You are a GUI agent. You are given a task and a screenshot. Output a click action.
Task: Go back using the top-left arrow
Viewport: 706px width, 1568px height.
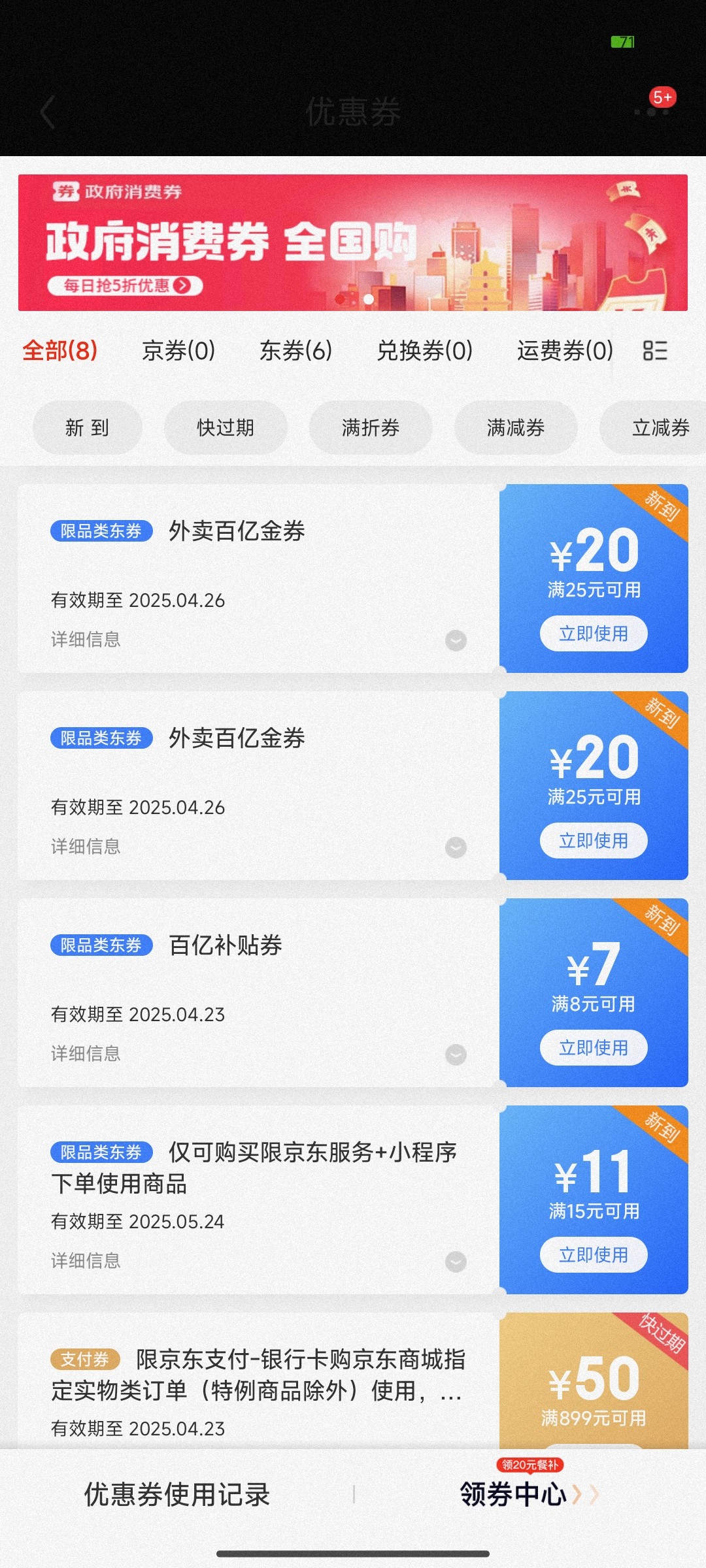point(48,112)
